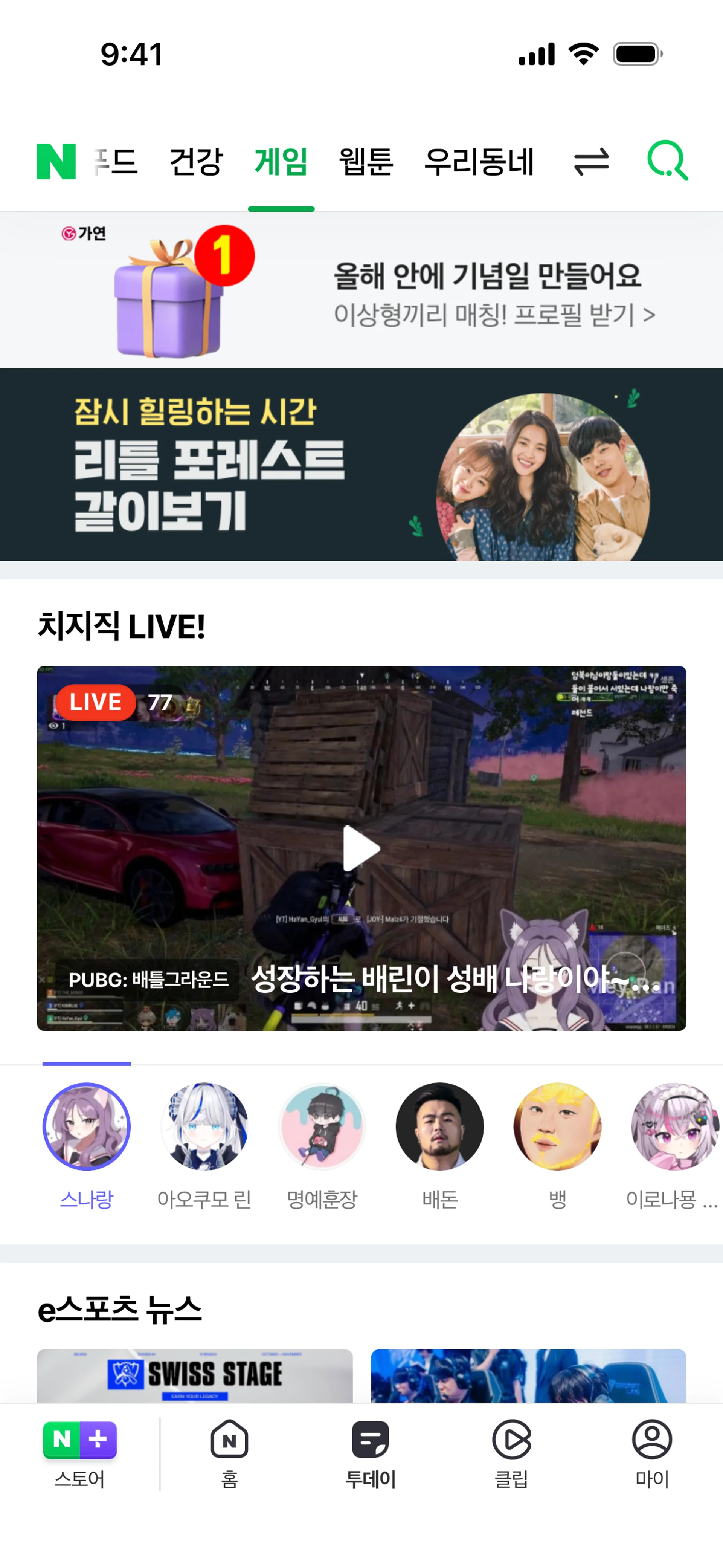Open the search magnifier icon
The height and width of the screenshot is (1568, 723).
coord(667,161)
